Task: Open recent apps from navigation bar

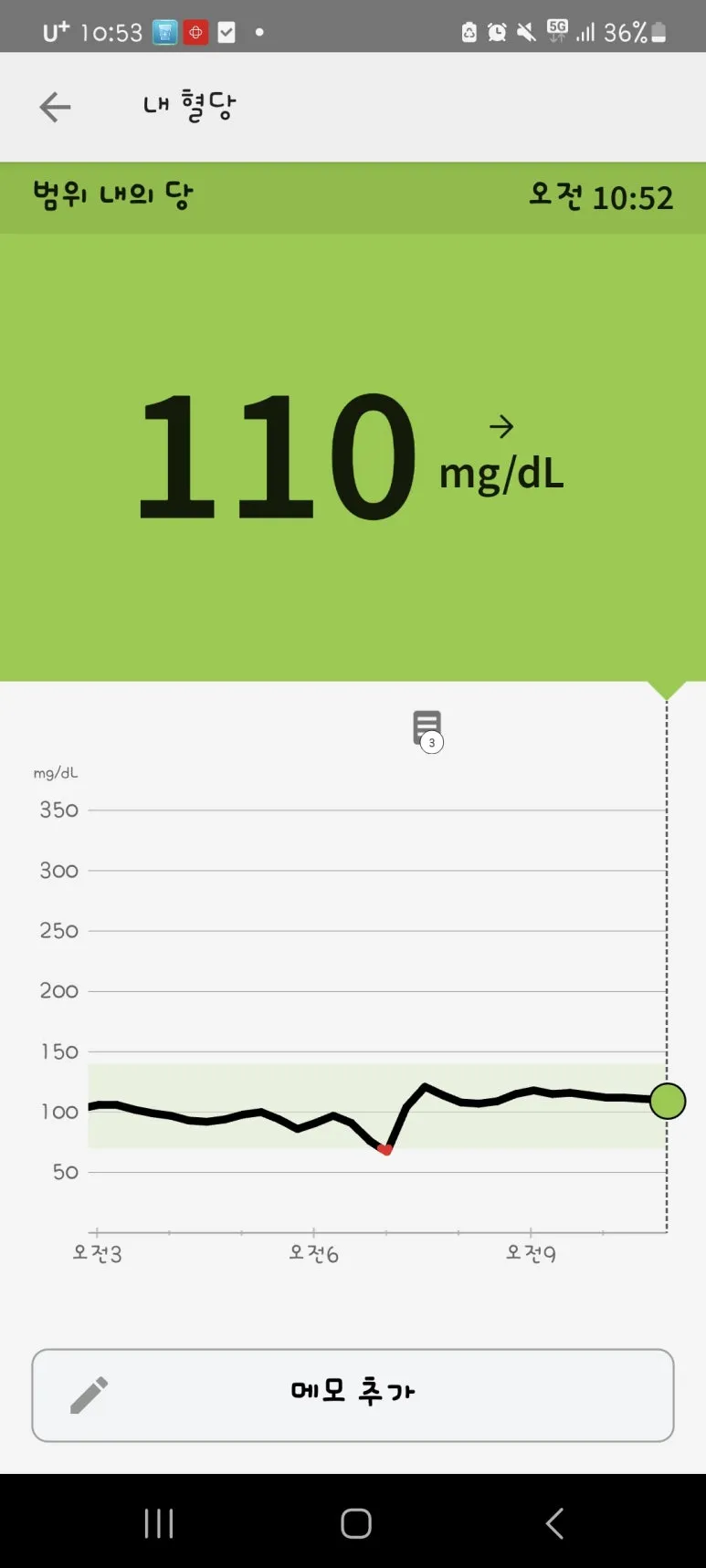Action: coord(159,1522)
